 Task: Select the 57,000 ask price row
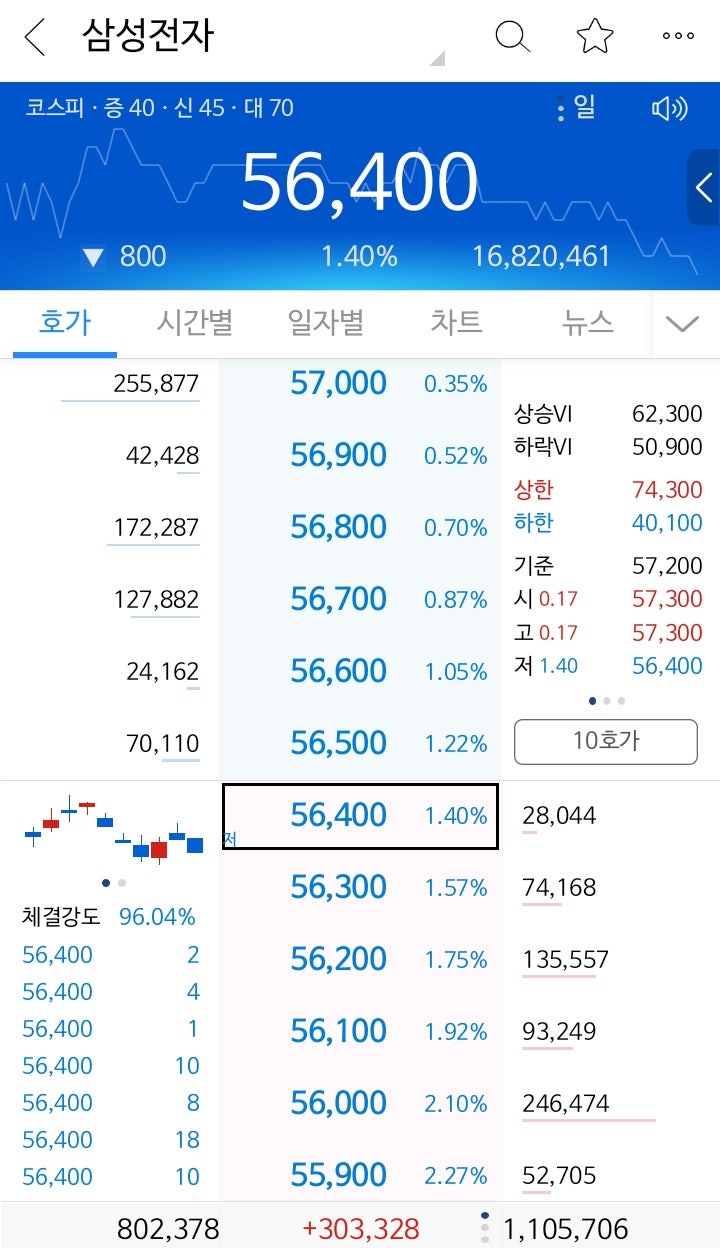pyautogui.click(x=360, y=383)
